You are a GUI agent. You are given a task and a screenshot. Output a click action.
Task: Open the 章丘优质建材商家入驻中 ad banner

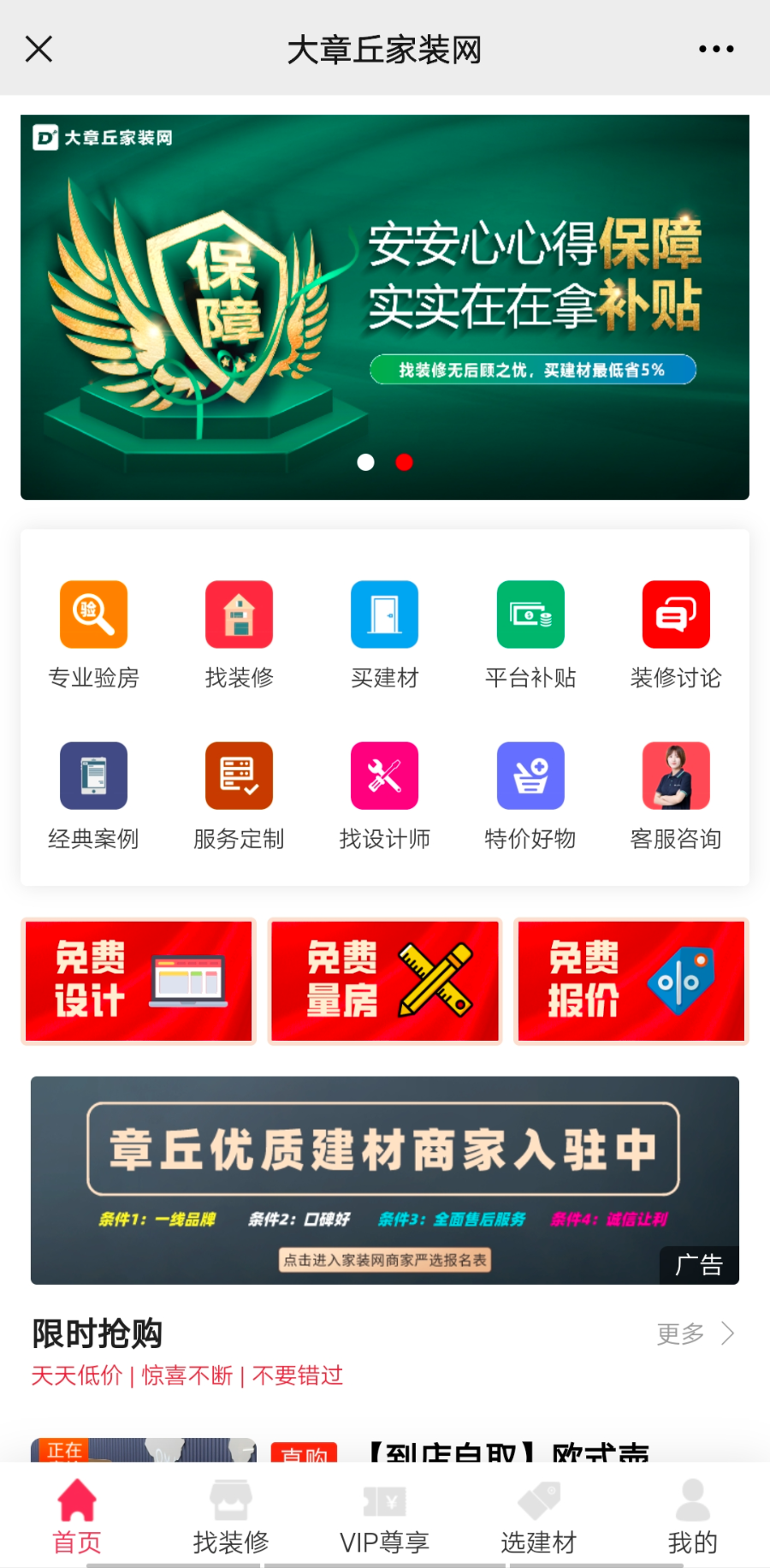pos(384,1179)
